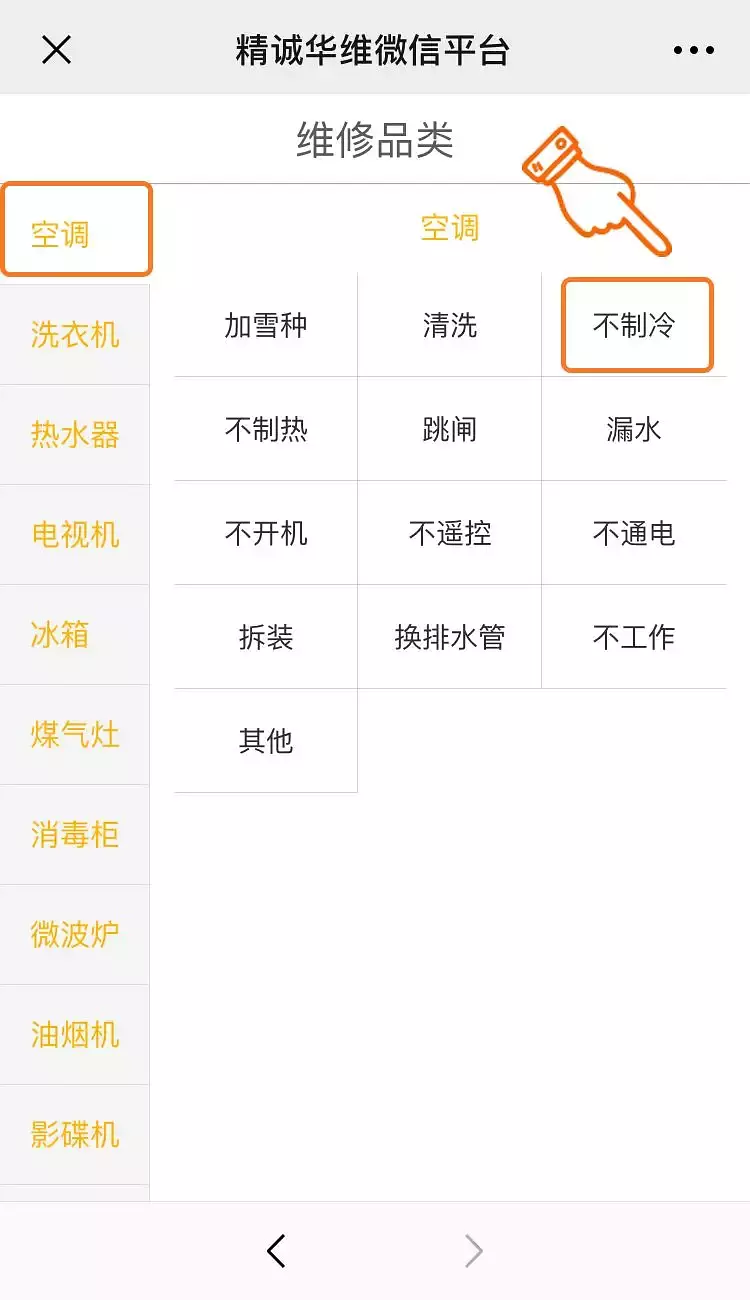Image resolution: width=750 pixels, height=1300 pixels.
Task: Open the three-dot overflow menu
Action: [693, 50]
